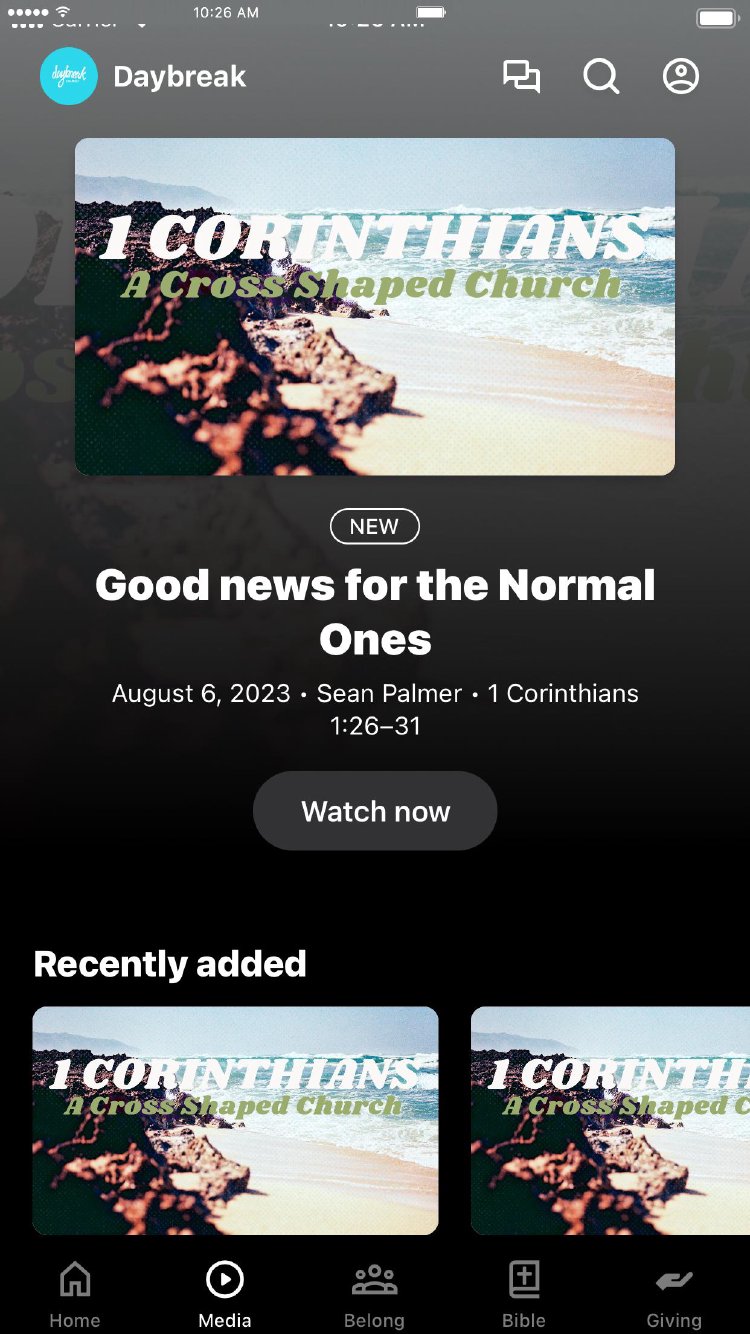Open the featured 1 Corinthians banner
Image resolution: width=750 pixels, height=1334 pixels.
(375, 306)
